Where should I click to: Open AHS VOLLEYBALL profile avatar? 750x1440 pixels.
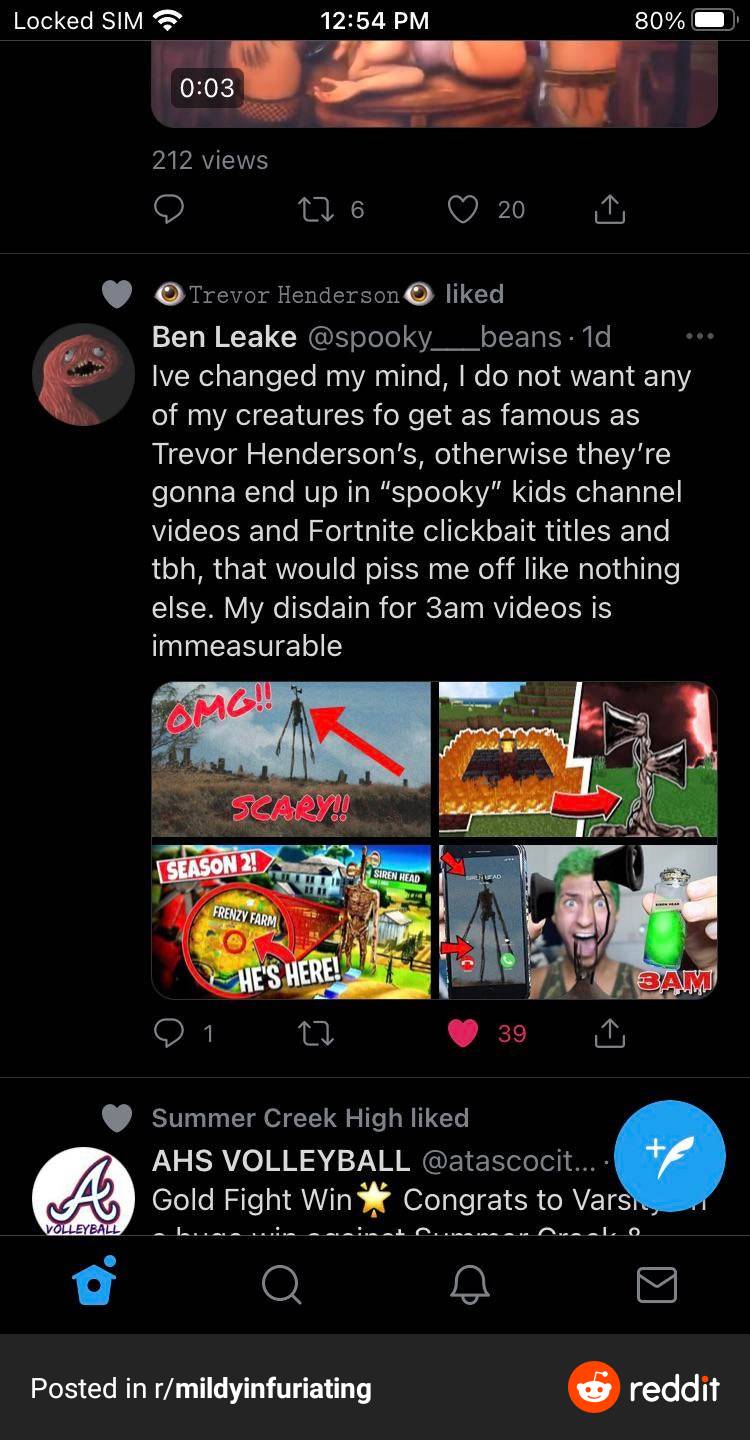pyautogui.click(x=83, y=1193)
